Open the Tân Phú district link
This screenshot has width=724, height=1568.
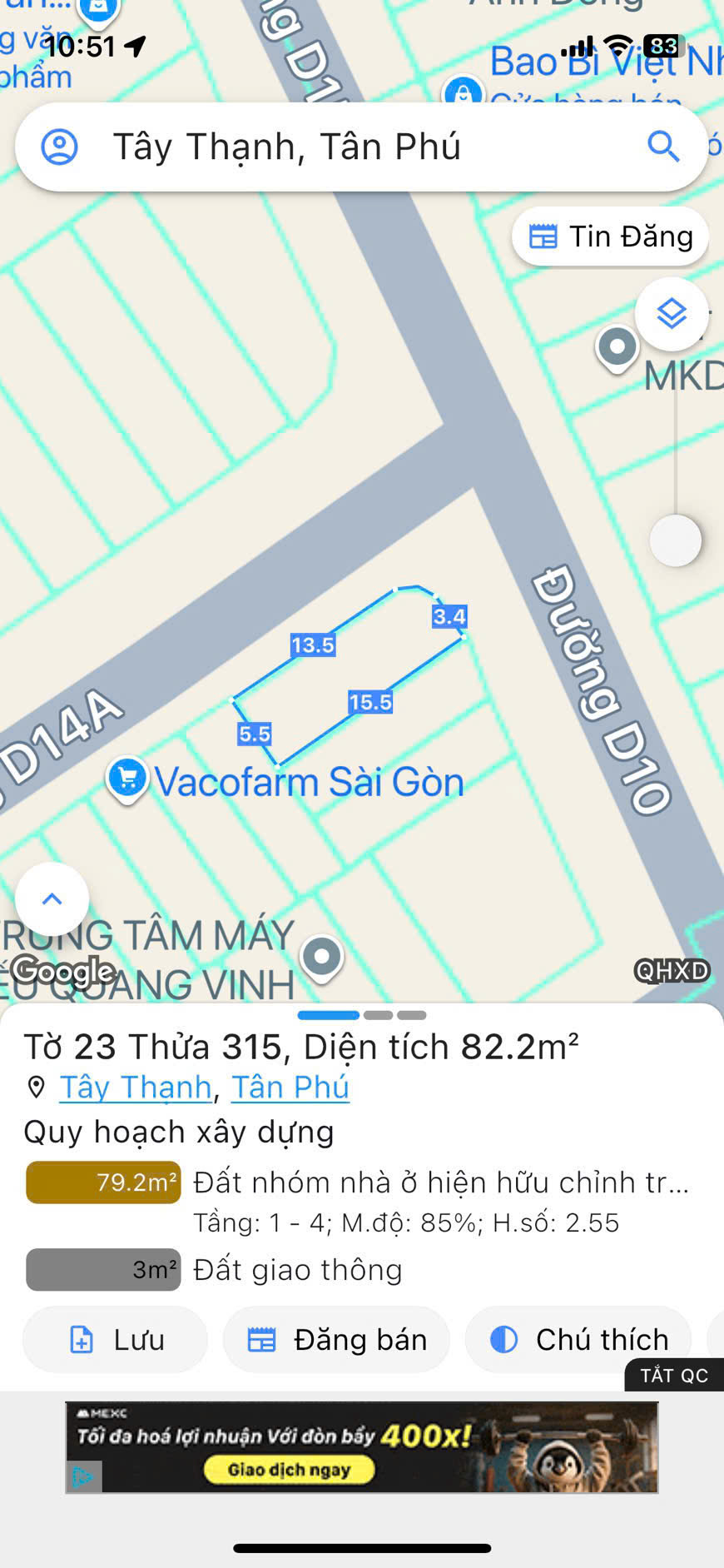point(290,1088)
